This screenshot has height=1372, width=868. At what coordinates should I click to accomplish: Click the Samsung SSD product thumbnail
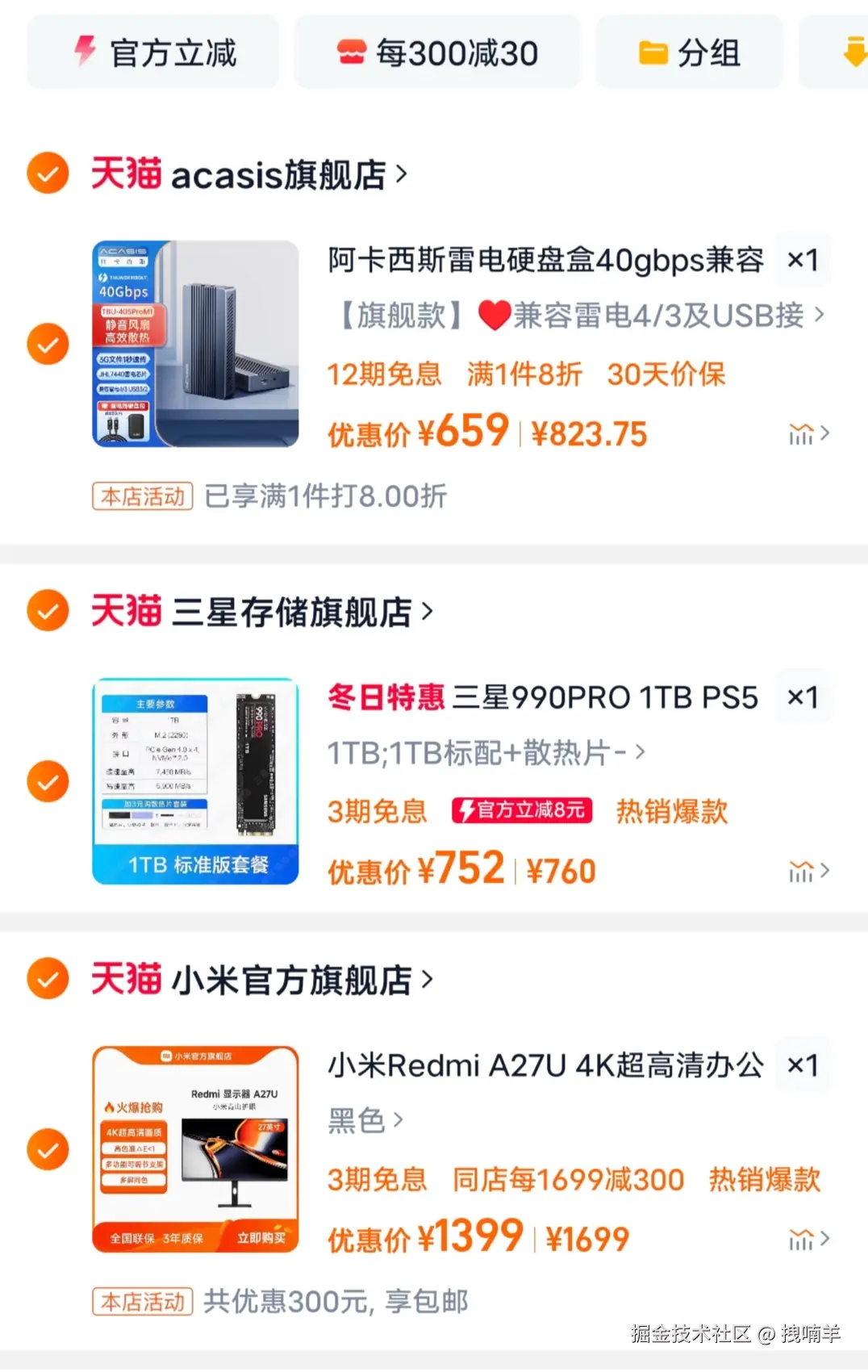pos(195,781)
